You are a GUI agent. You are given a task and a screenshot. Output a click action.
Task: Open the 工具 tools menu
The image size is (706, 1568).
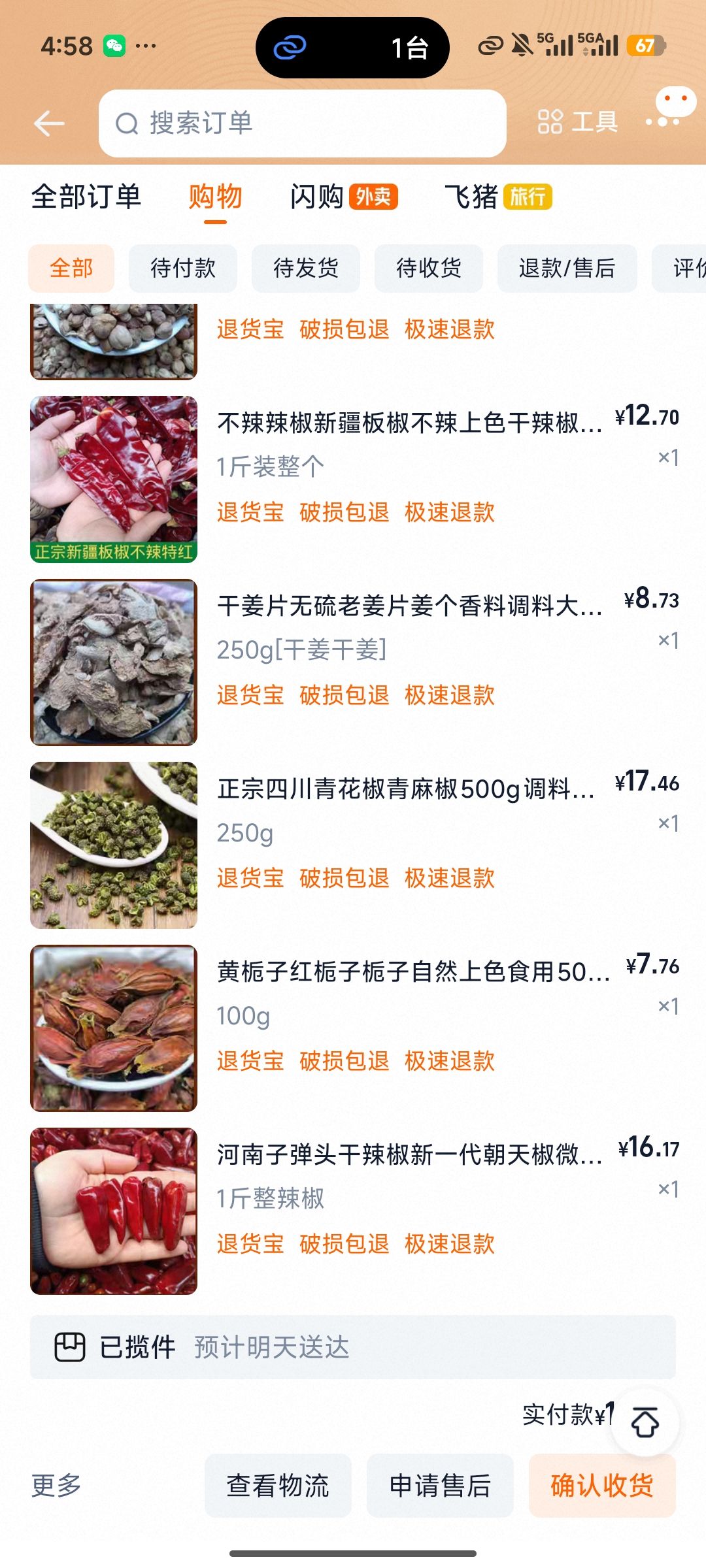578,122
